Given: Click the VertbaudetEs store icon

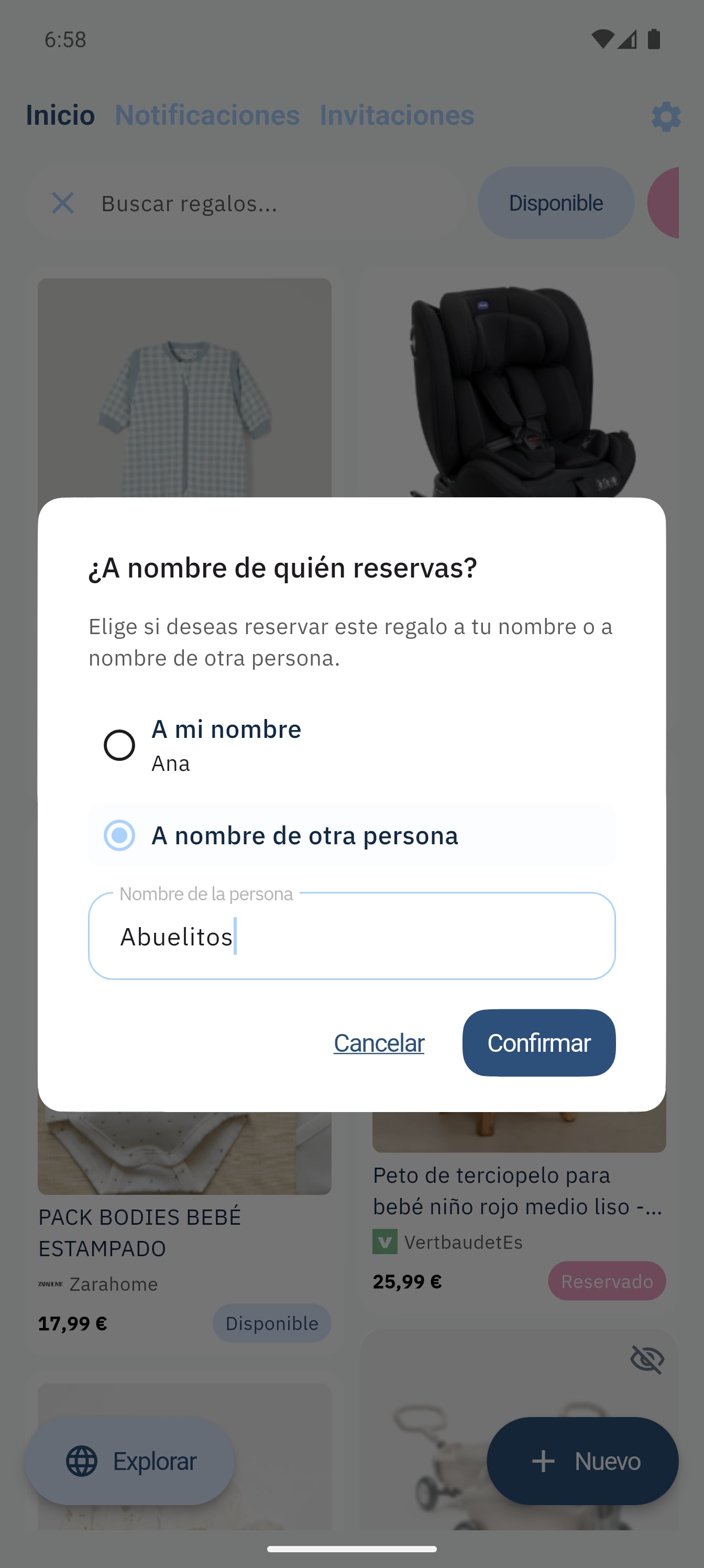Looking at the screenshot, I should pyautogui.click(x=385, y=1242).
